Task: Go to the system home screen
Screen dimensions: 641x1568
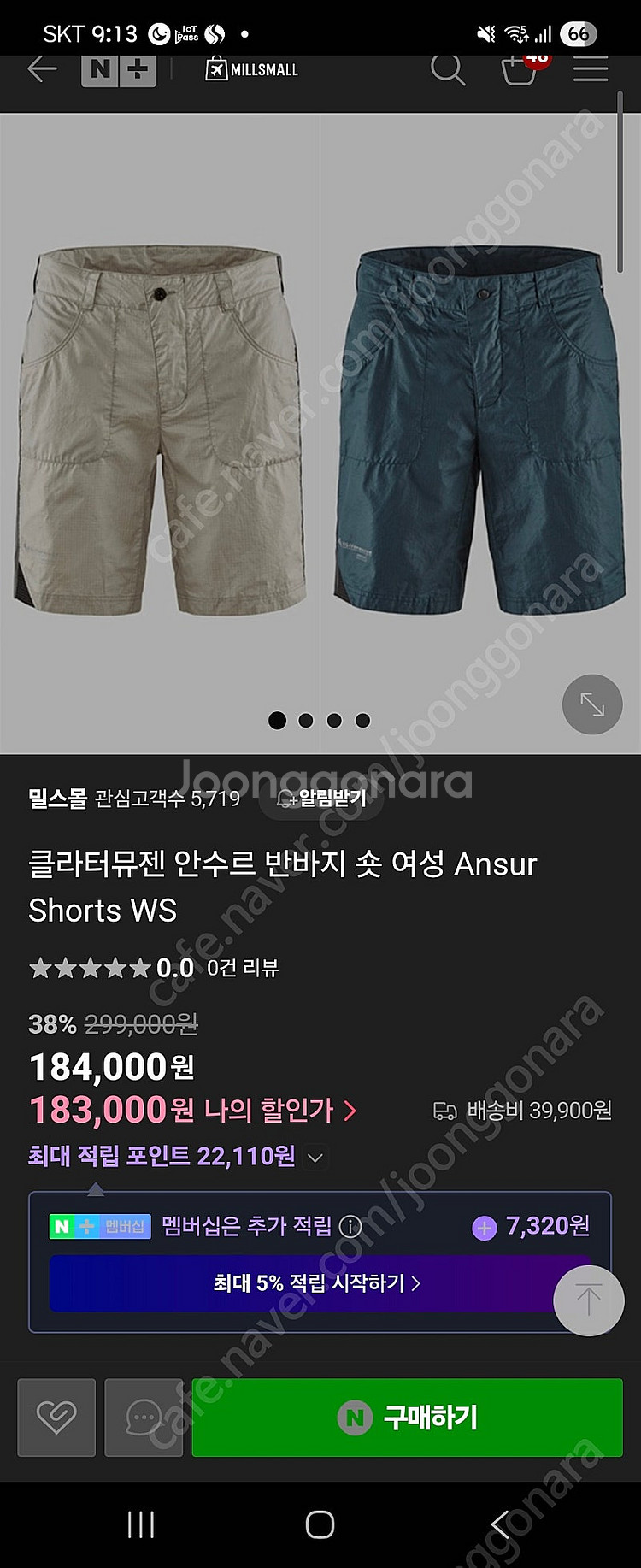Action: pos(320,1524)
